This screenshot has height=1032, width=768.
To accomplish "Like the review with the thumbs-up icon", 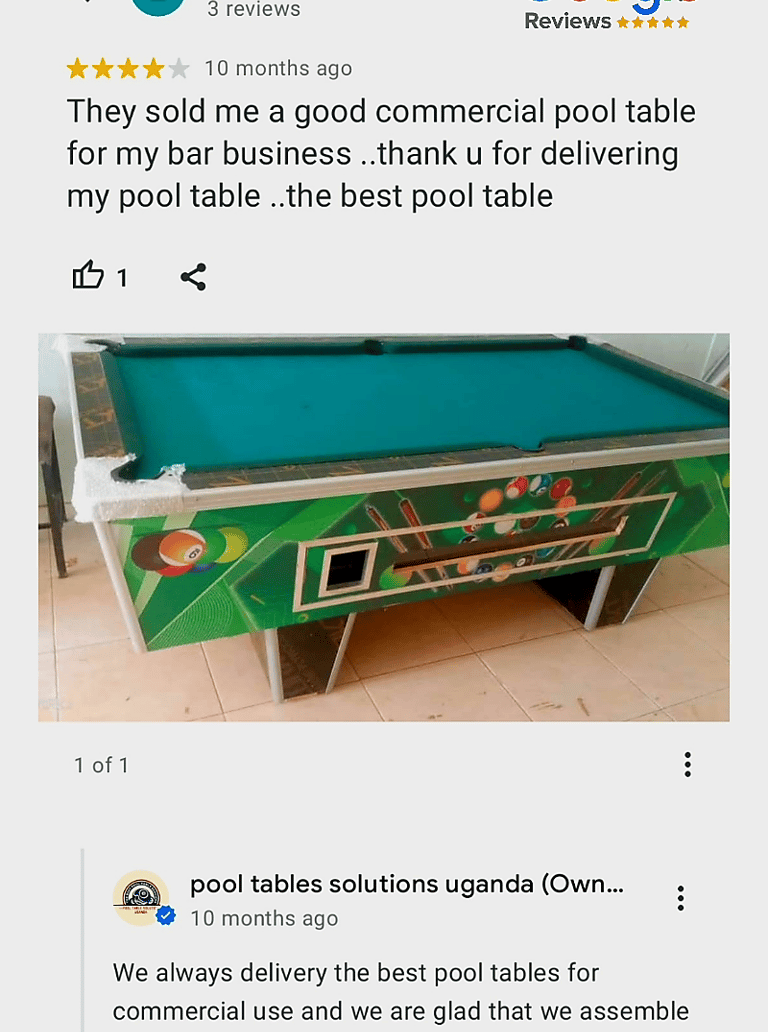I will tap(90, 277).
